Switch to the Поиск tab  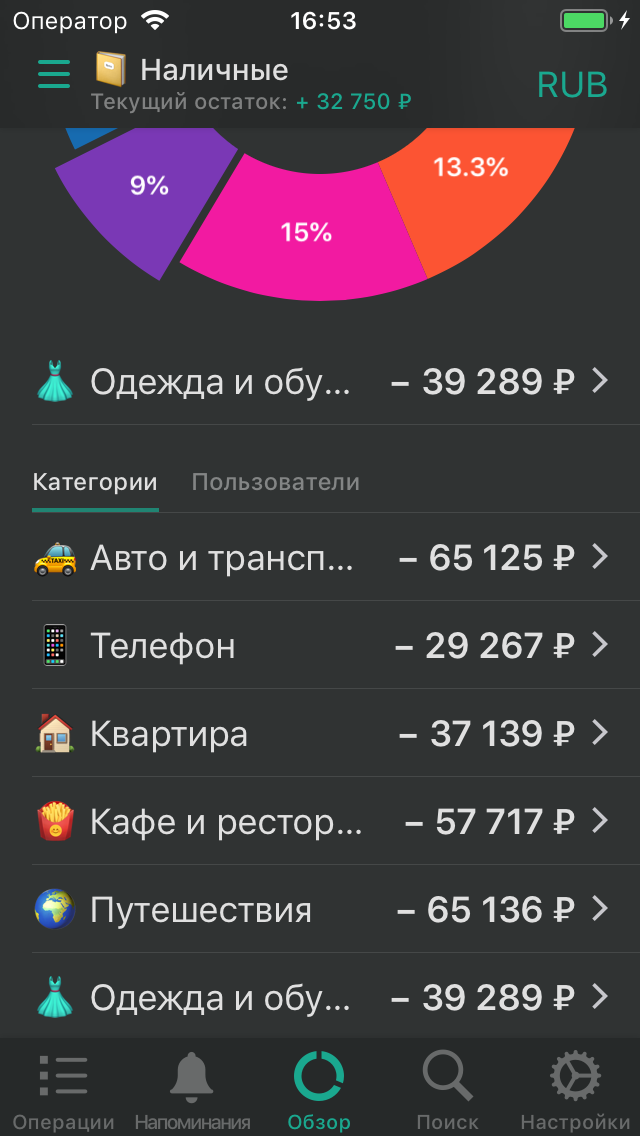point(447,1090)
